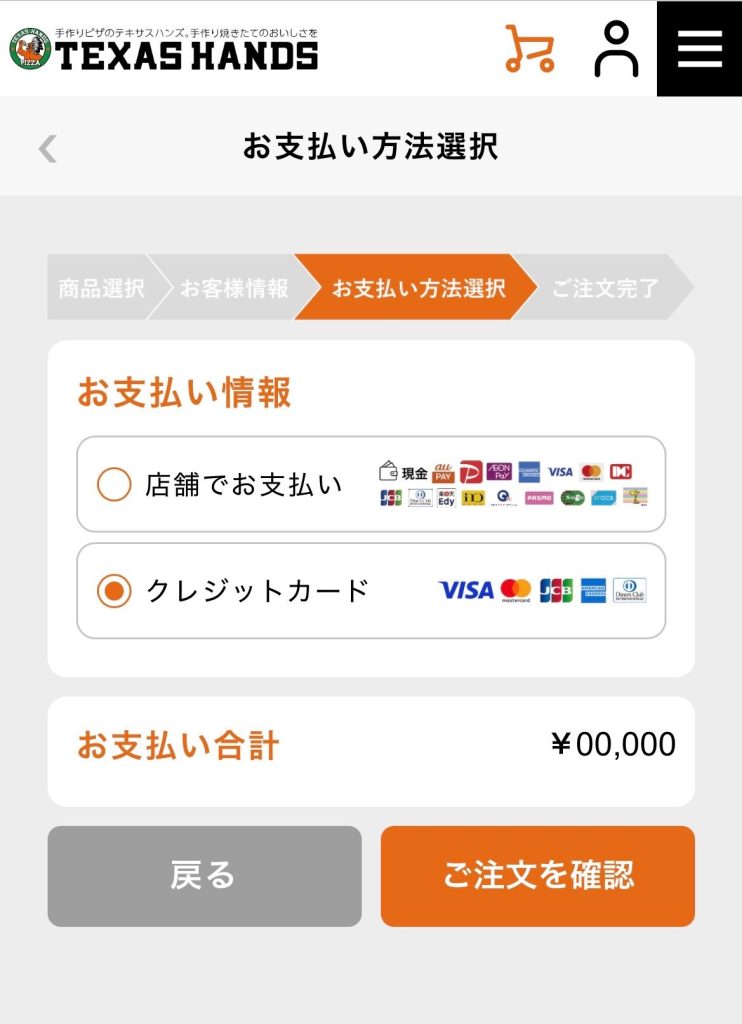742x1024 pixels.
Task: Tap the 戻る button
Action: [x=204, y=876]
